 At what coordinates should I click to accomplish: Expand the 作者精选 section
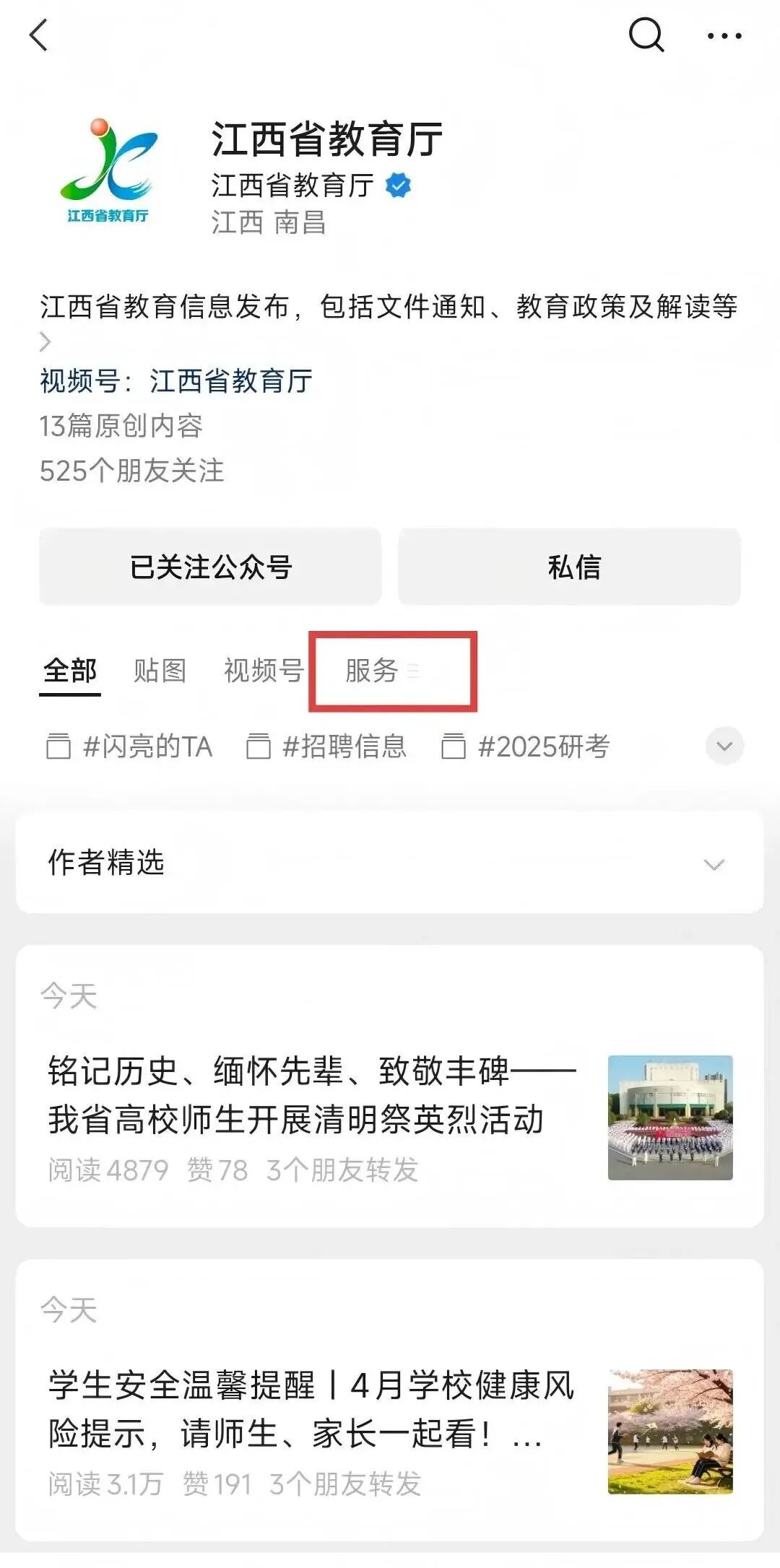pyautogui.click(x=390, y=863)
